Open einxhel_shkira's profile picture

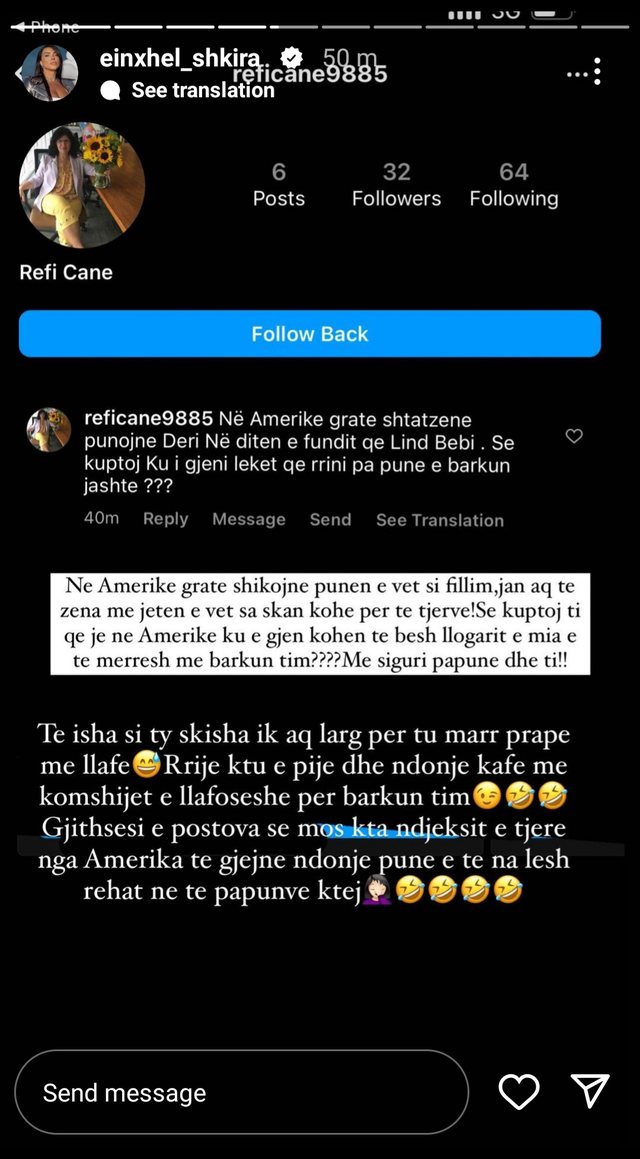[48, 72]
